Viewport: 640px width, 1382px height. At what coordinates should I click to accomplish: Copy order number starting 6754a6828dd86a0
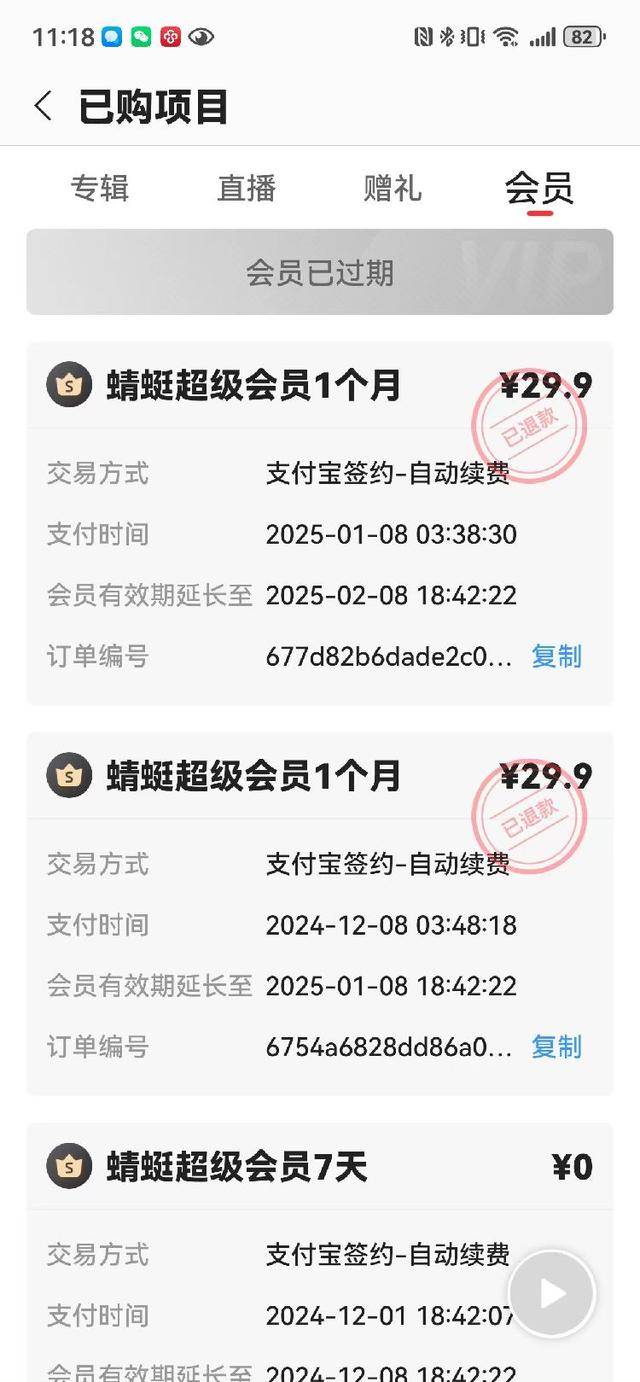pyautogui.click(x=556, y=1047)
